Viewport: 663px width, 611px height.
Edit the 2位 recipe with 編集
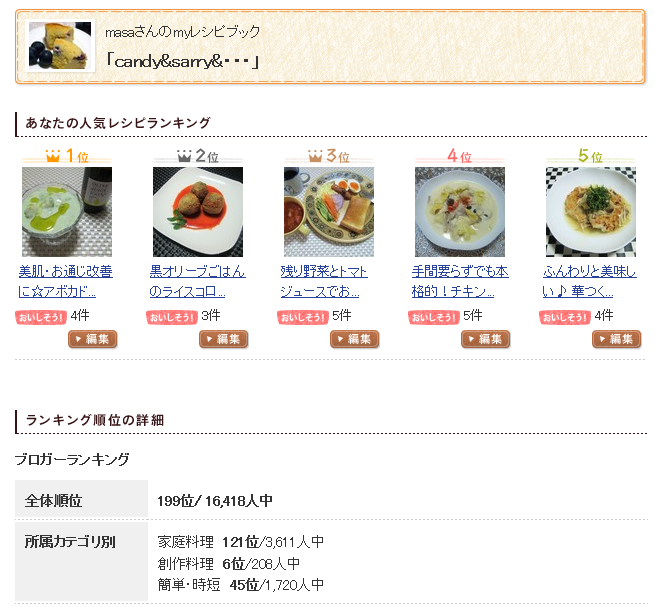point(224,339)
